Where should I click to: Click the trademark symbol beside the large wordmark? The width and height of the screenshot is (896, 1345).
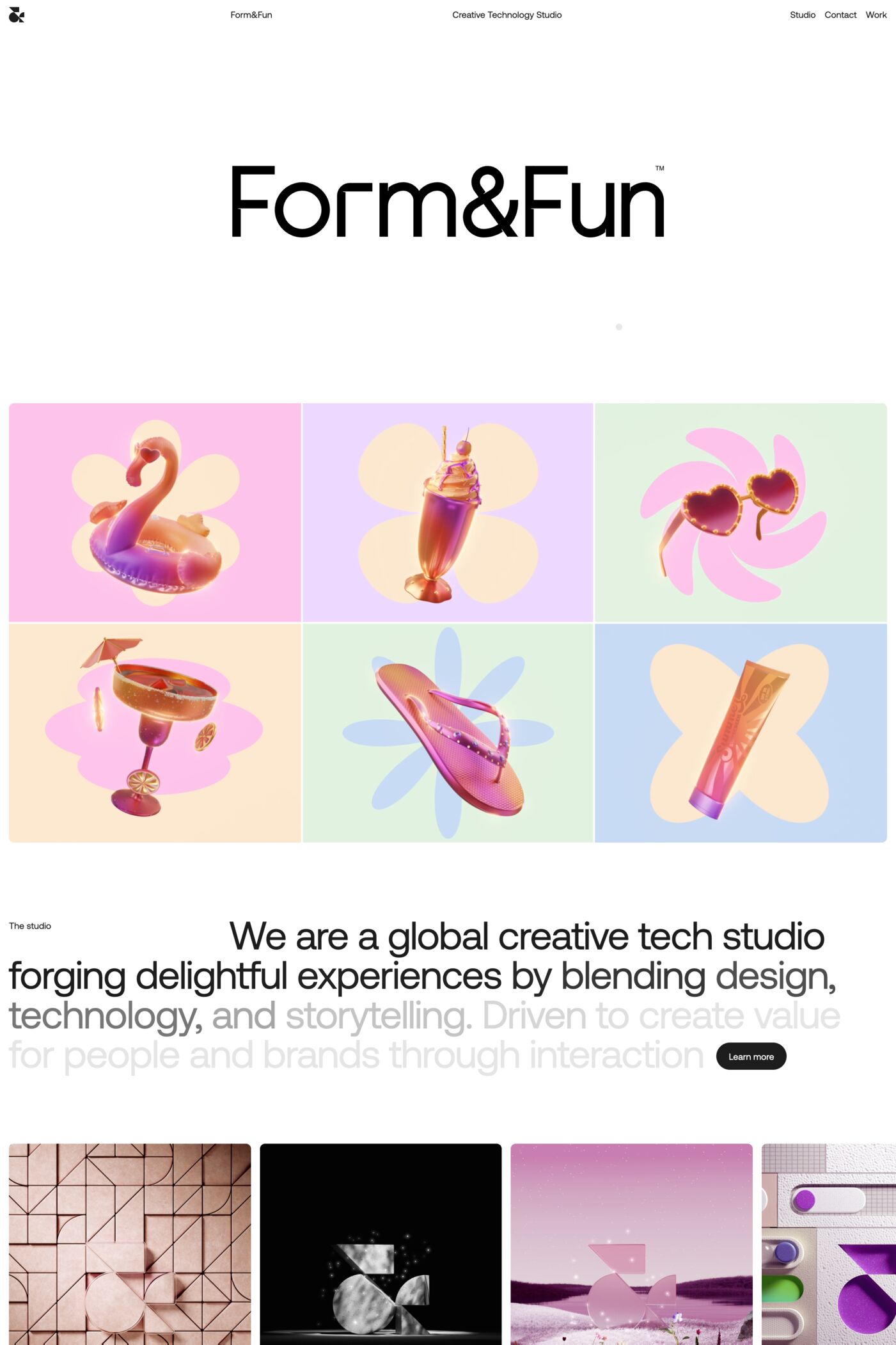(x=661, y=170)
